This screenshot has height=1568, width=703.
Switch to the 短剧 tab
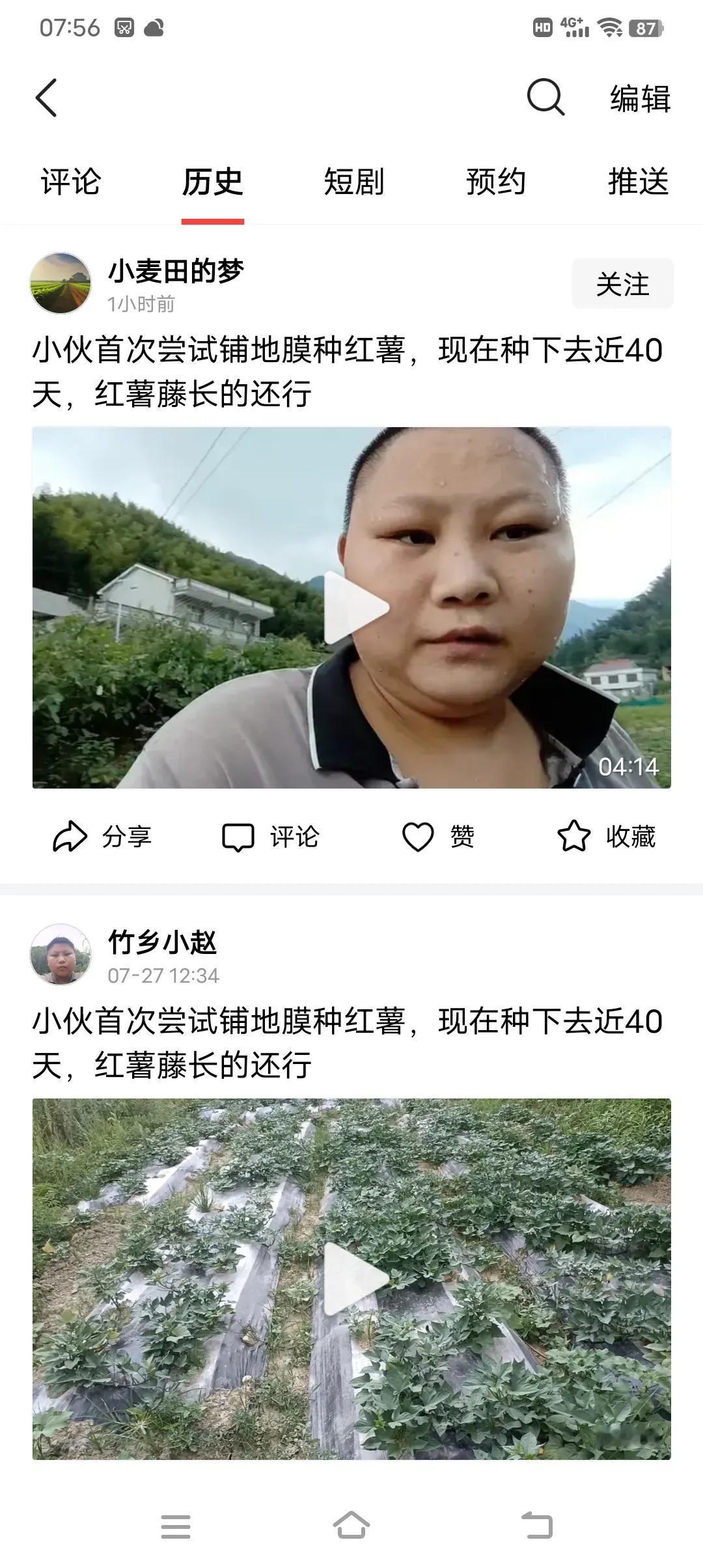[353, 184]
